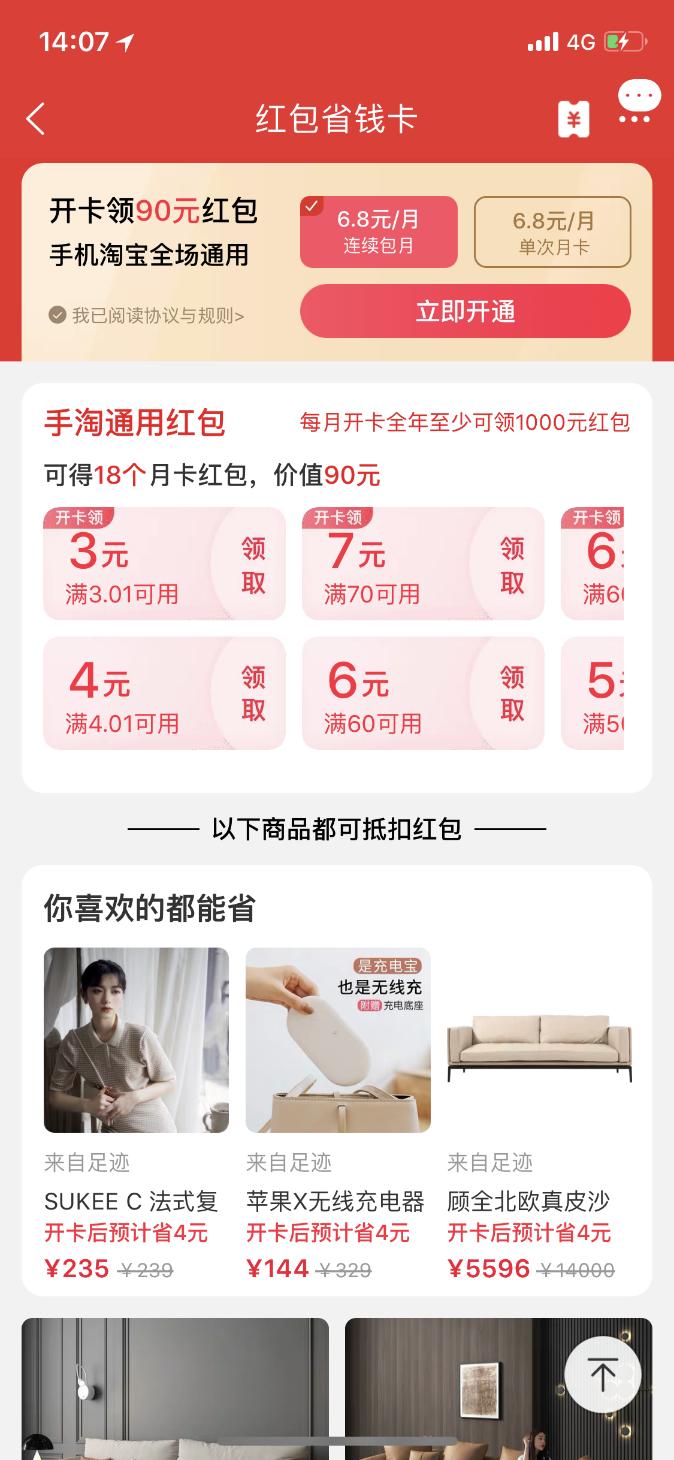This screenshot has height=1460, width=674.
Task: Claim the 7元 满70可用 red packet
Action: (x=512, y=564)
